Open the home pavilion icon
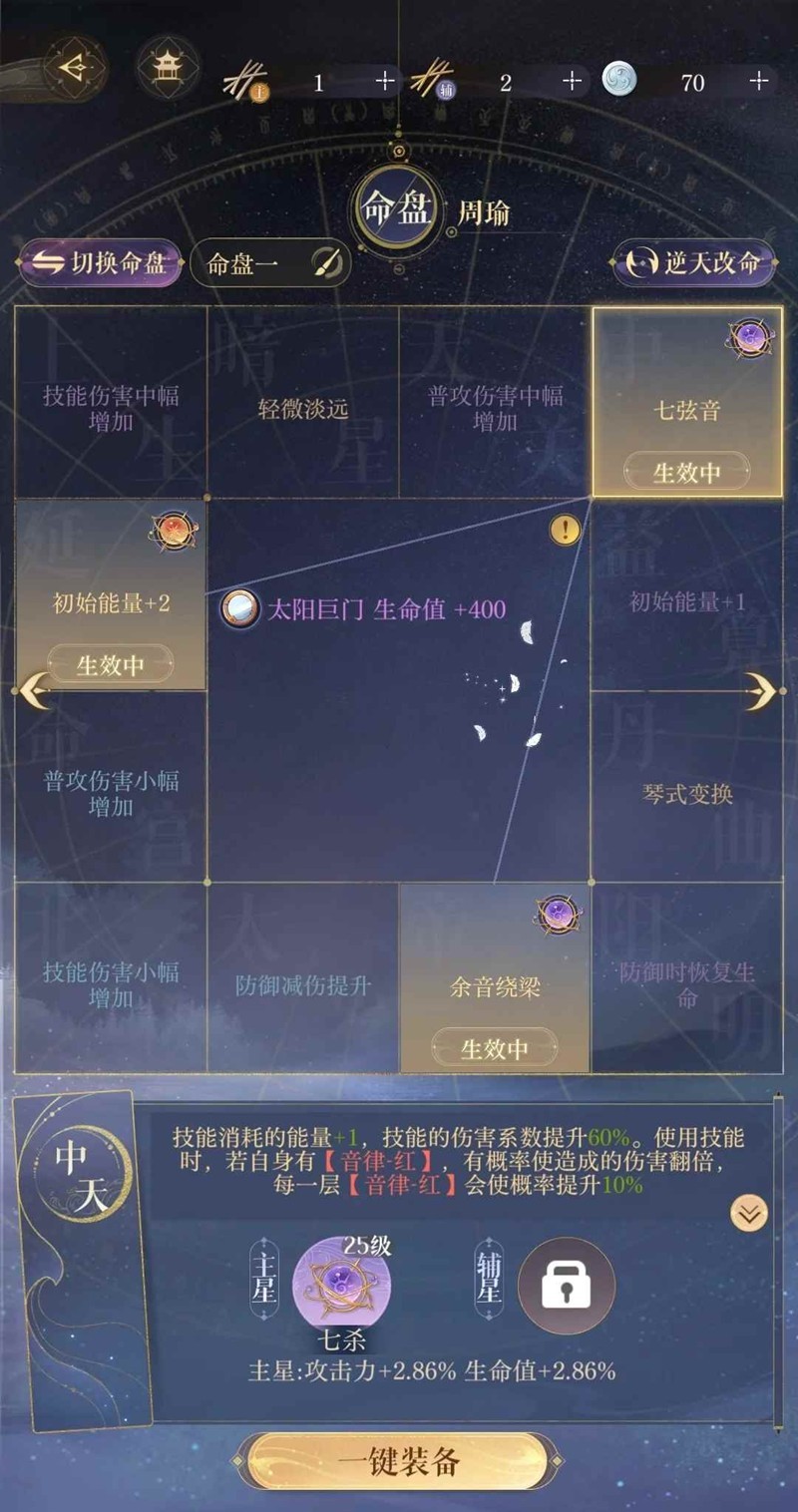 pyautogui.click(x=165, y=67)
